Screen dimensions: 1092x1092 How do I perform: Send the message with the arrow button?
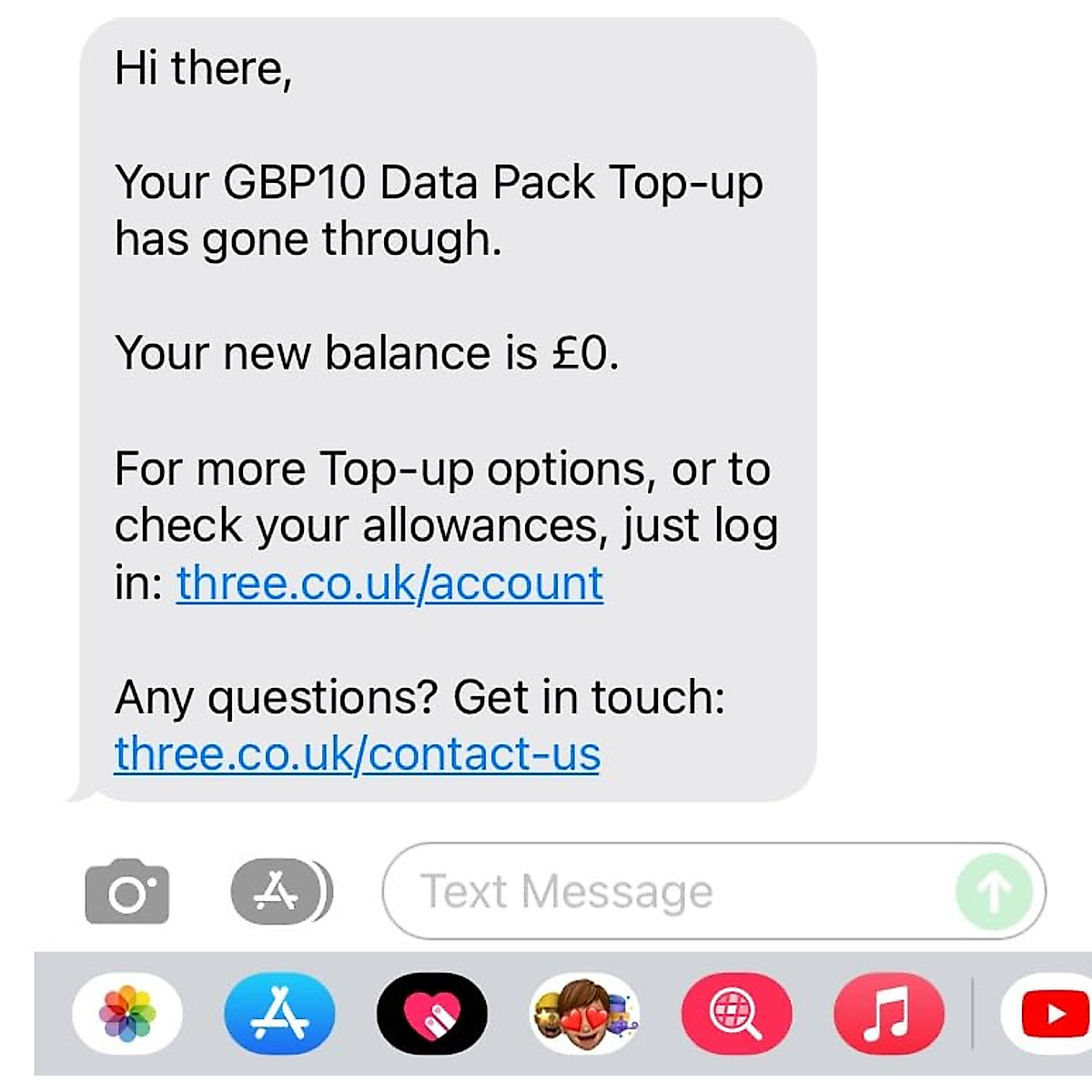[994, 892]
